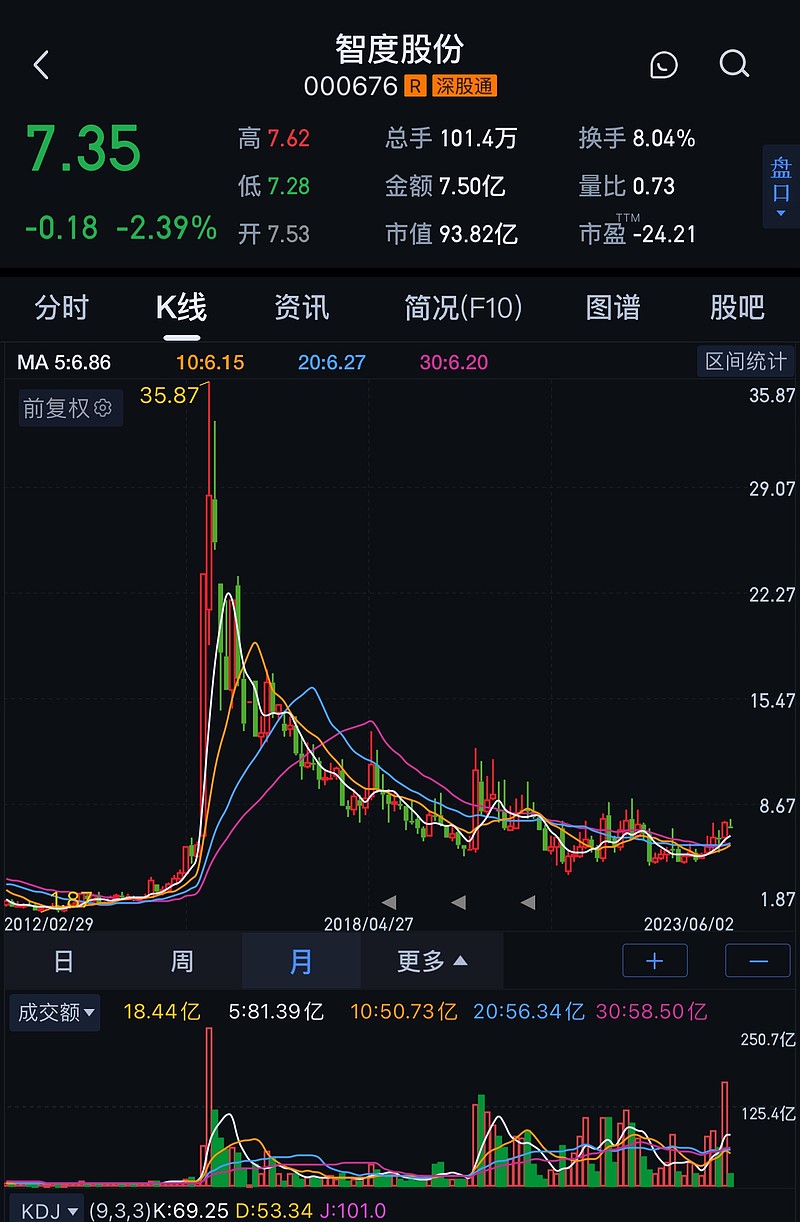This screenshot has height=1222, width=800.
Task: Switch chart period to 周 weekly
Action: coord(182,960)
